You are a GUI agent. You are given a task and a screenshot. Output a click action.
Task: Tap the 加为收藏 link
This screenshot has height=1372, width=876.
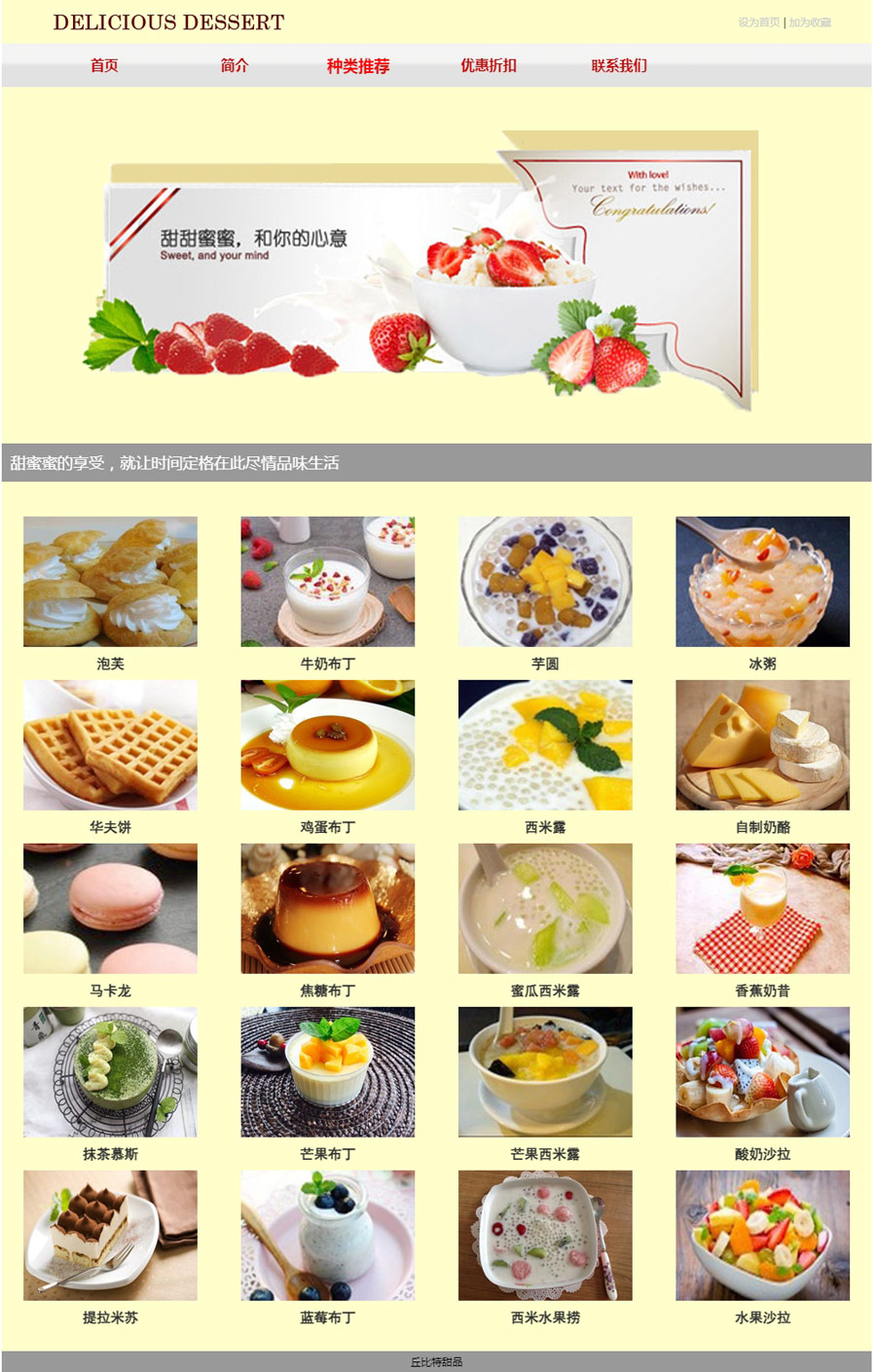[810, 22]
